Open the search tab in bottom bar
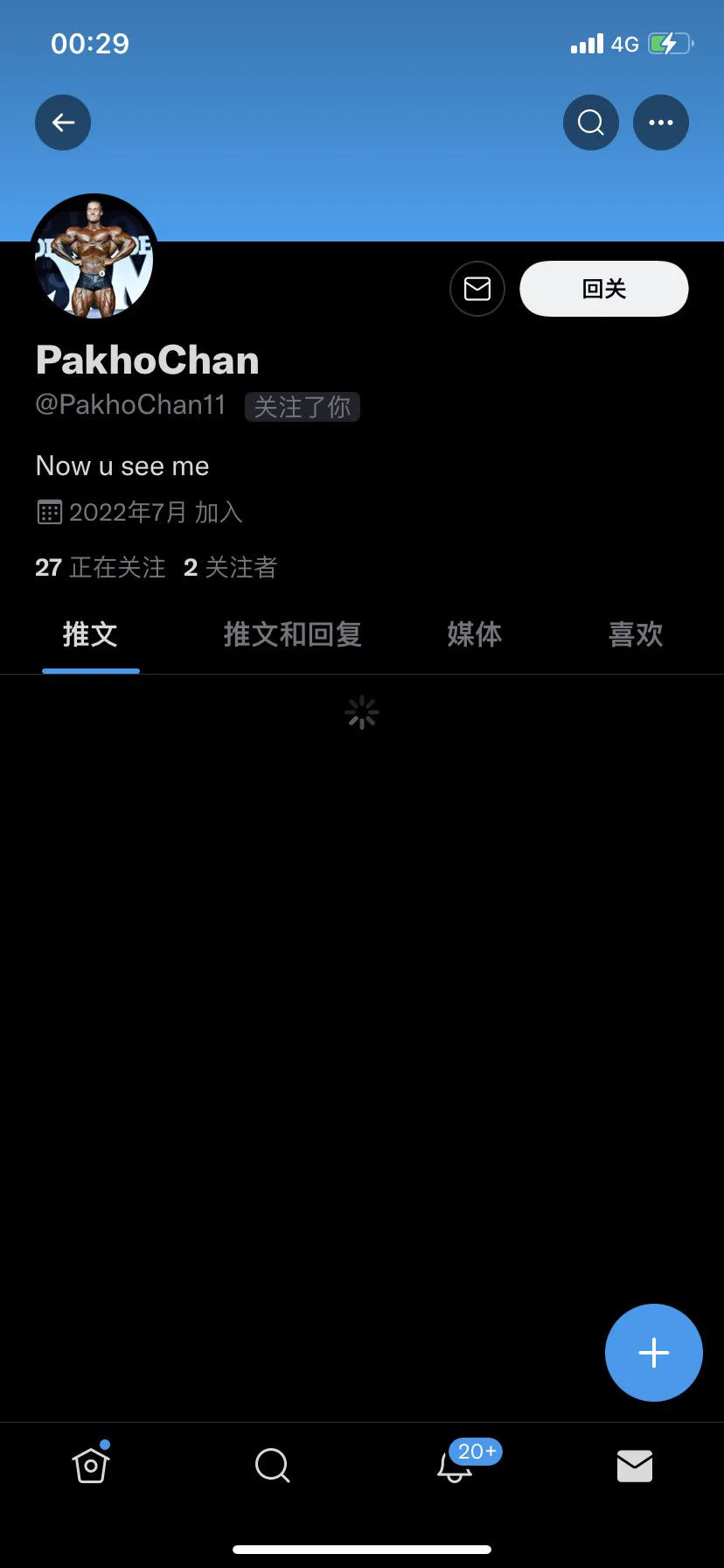 (x=272, y=1465)
